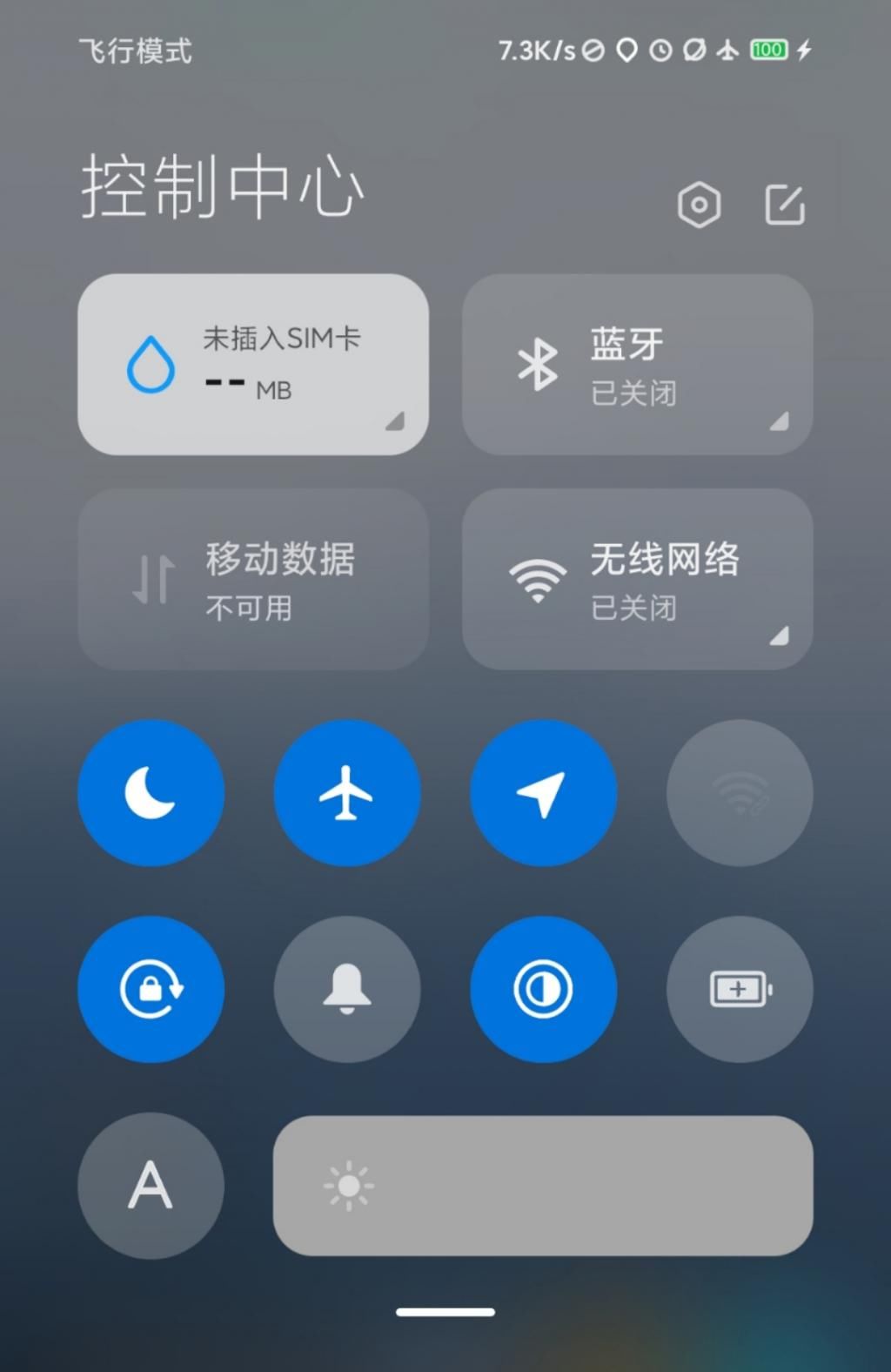
Task: Open Control Center settings gear
Action: (700, 204)
